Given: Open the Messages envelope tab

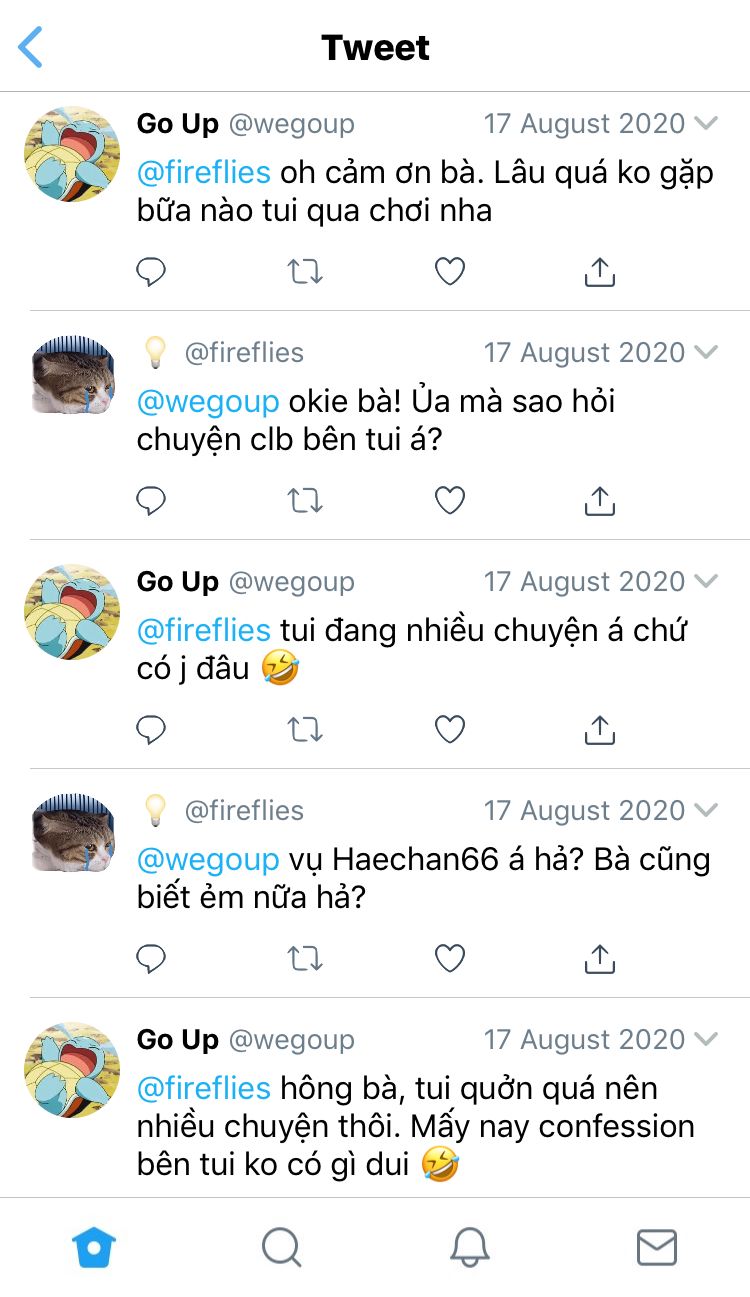Looking at the screenshot, I should coord(657,1247).
